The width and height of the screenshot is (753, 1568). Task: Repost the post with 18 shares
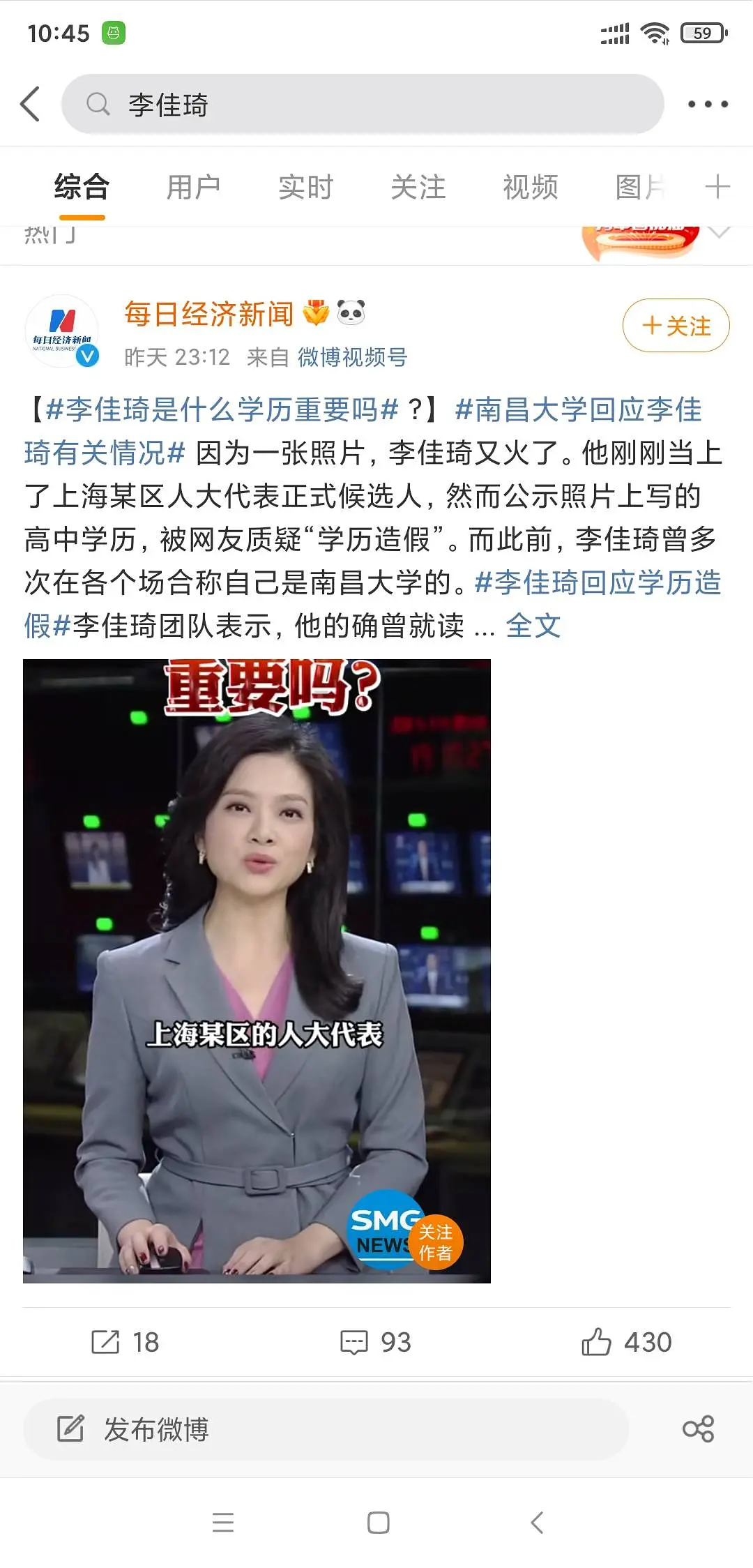click(x=125, y=1342)
